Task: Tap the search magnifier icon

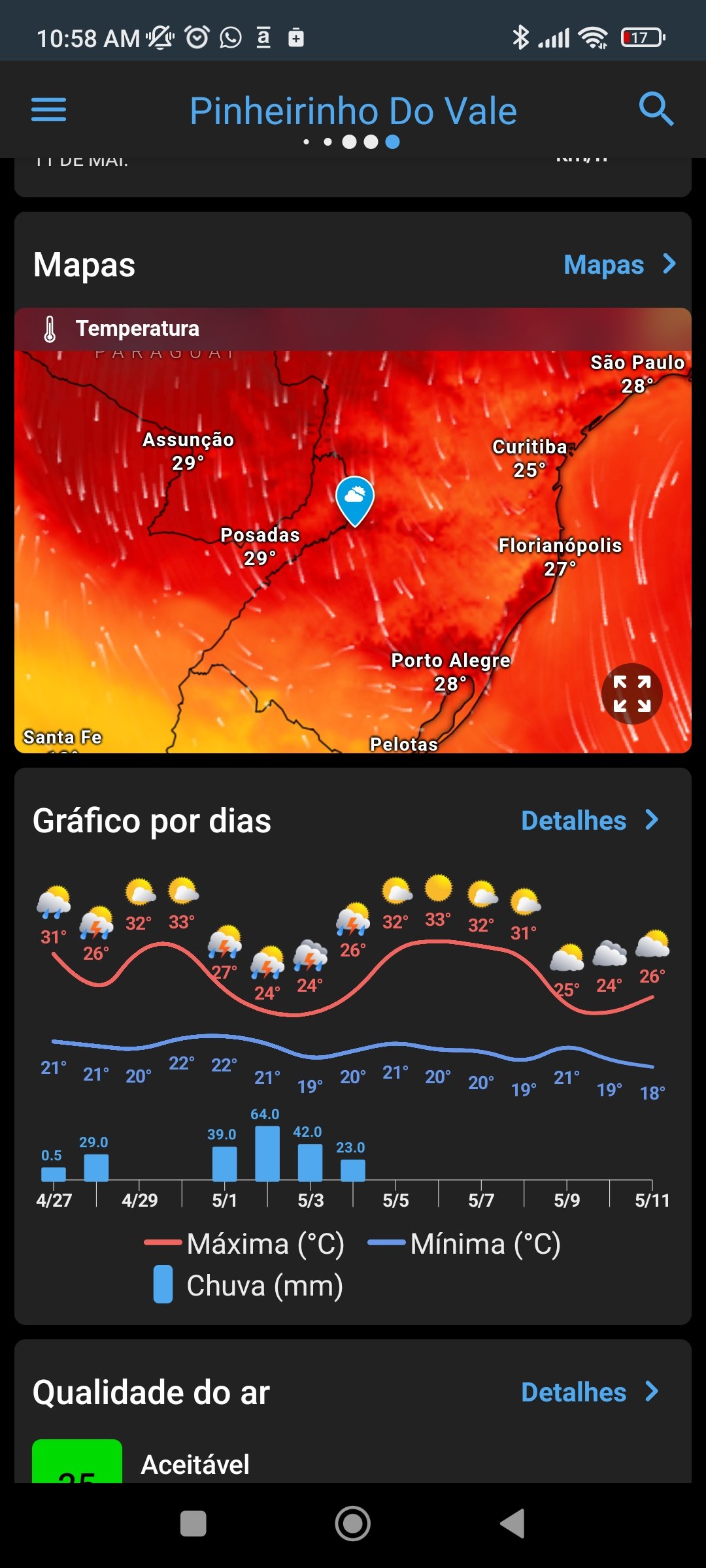Action: coord(656,109)
